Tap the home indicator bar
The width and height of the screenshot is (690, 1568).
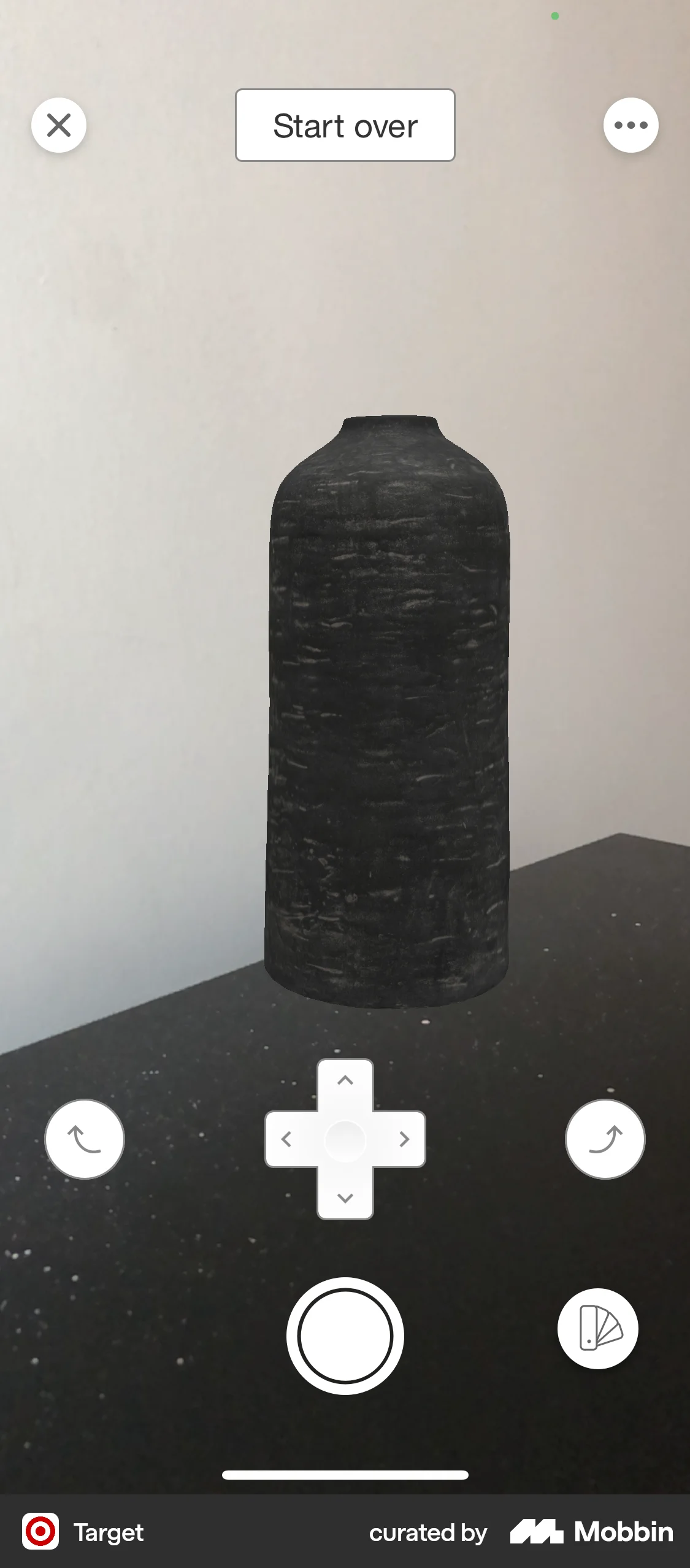click(x=345, y=1475)
